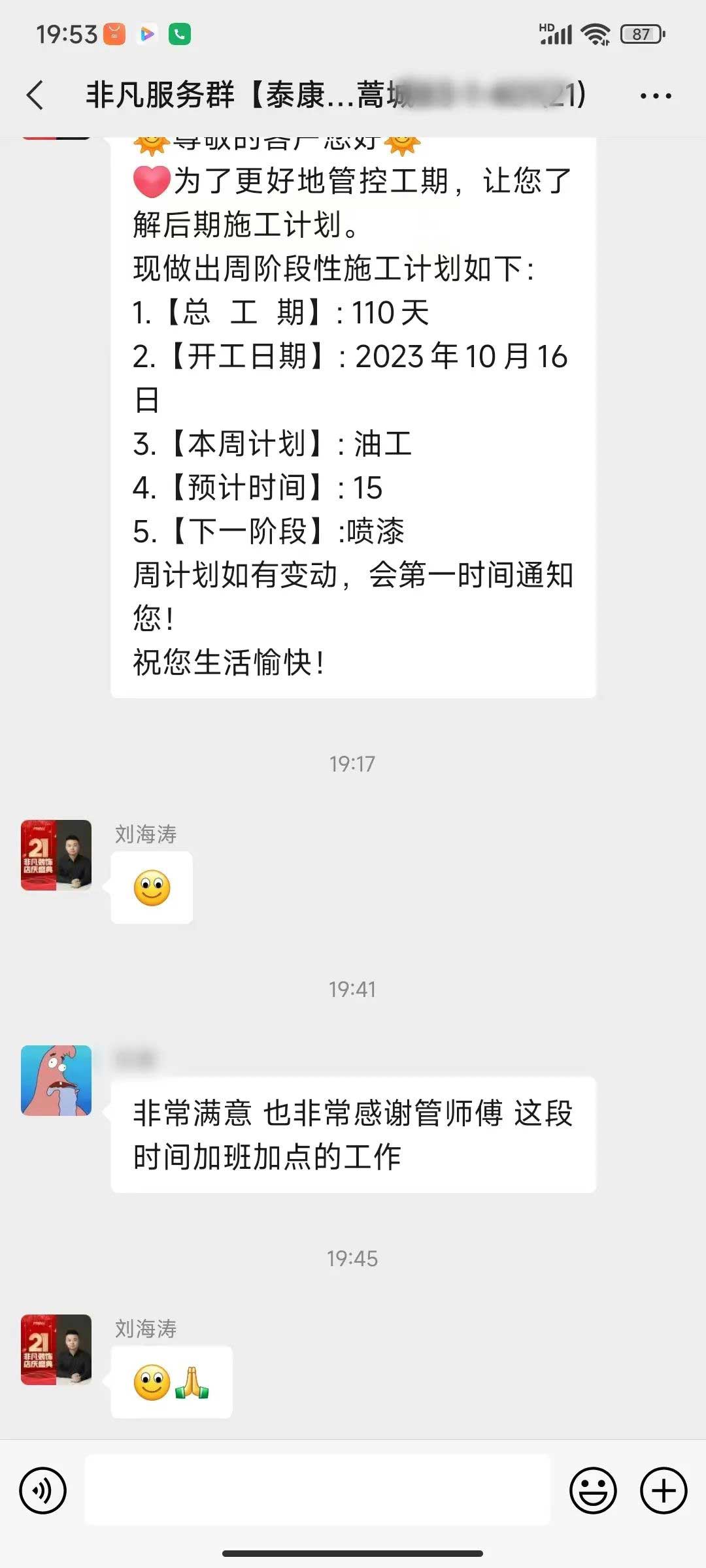Screen dimensions: 706x1568
Task: Tap the message text field
Action: coord(318,1490)
